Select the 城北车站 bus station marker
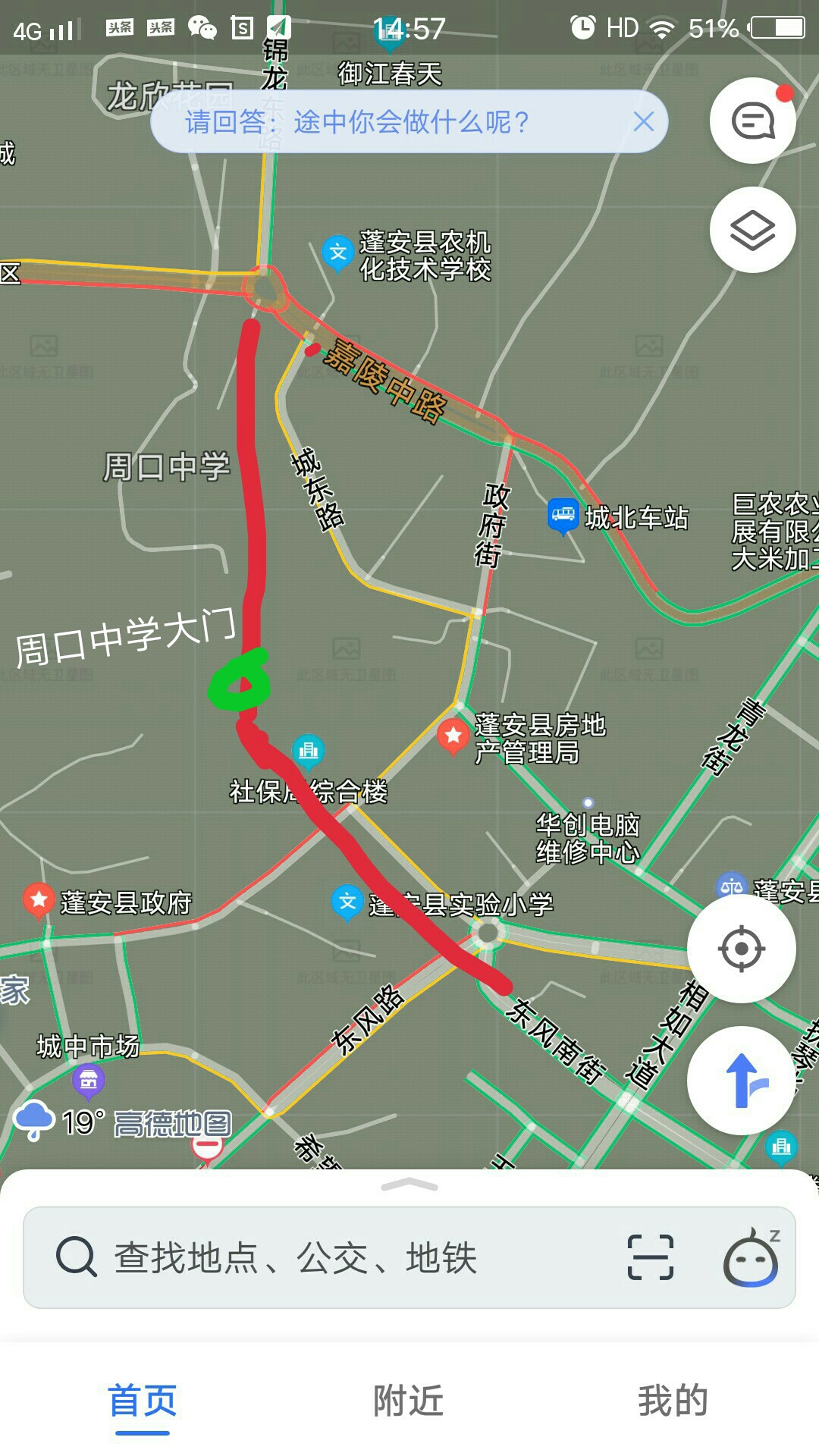The image size is (819, 1456). (x=563, y=515)
